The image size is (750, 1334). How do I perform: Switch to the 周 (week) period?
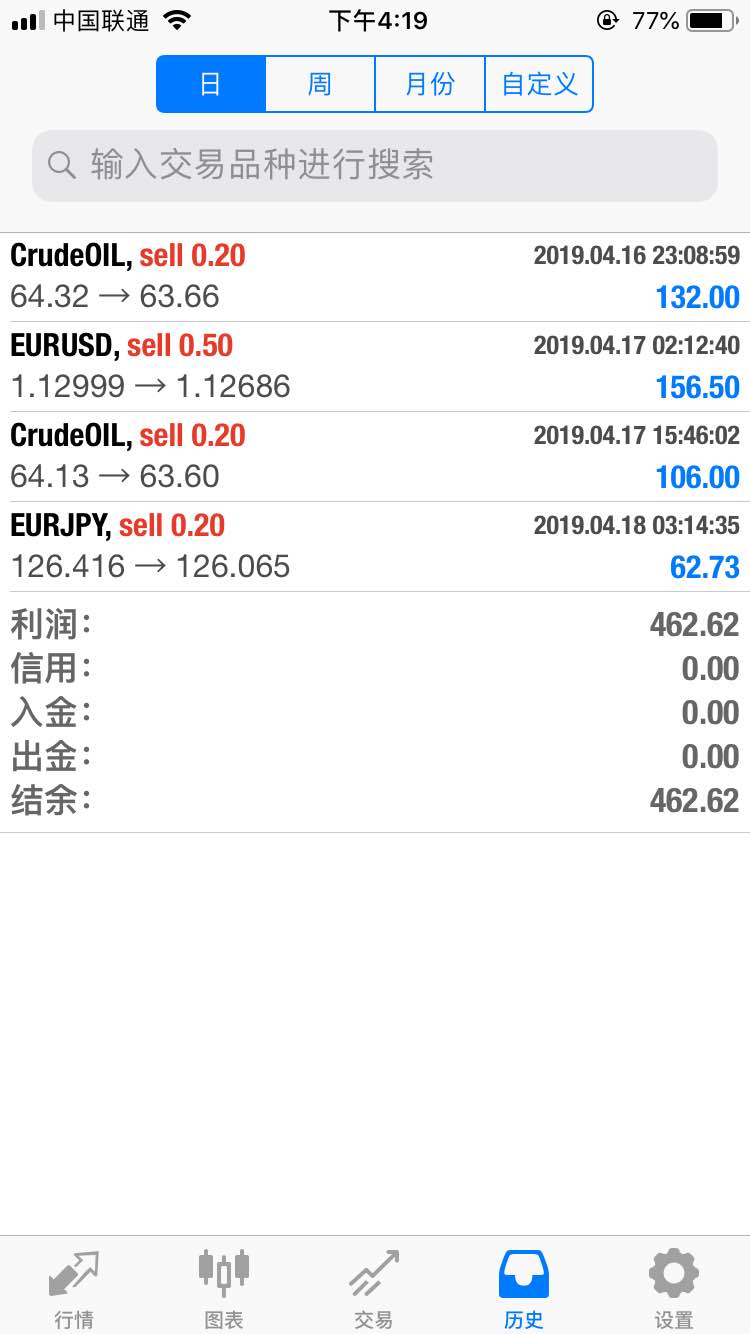320,84
